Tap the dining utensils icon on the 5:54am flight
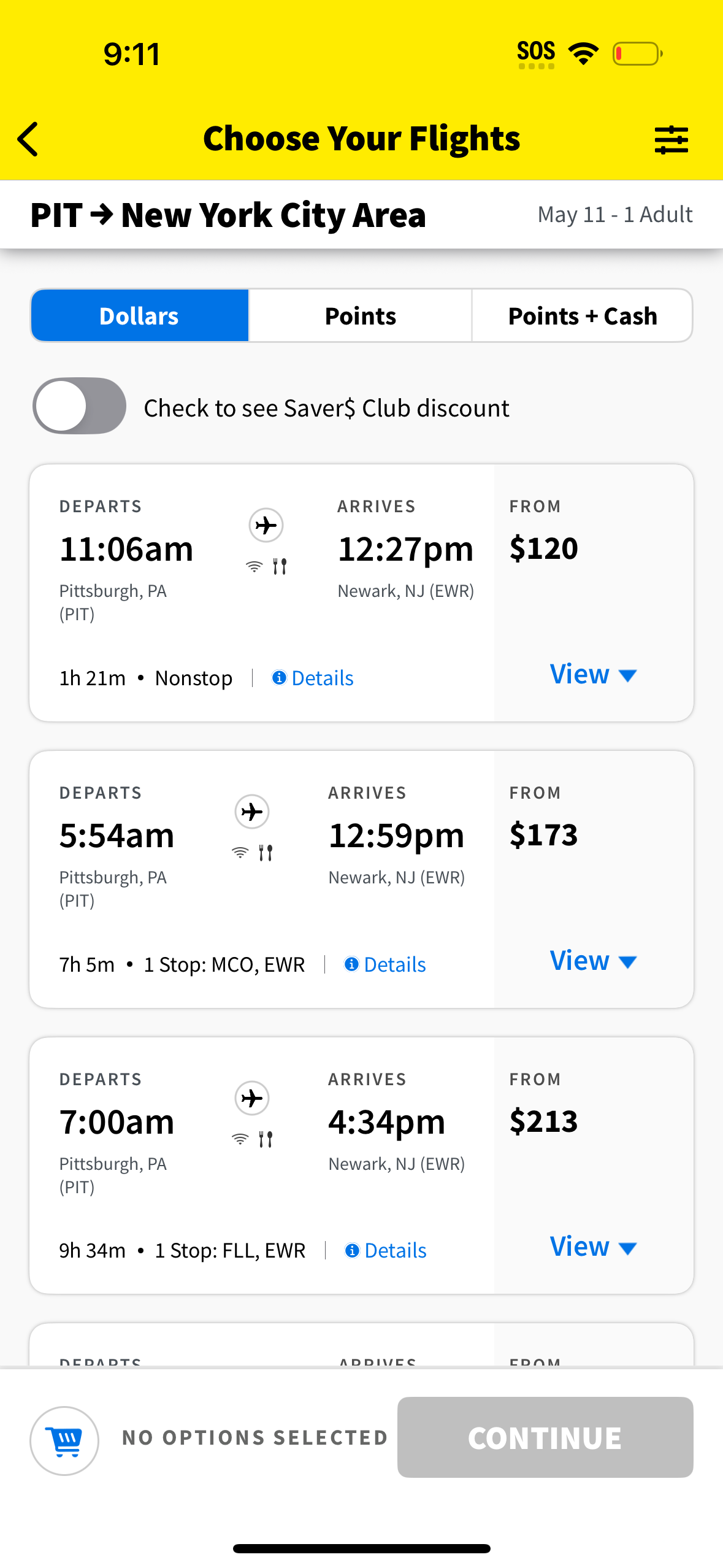723x1568 pixels. click(x=265, y=851)
